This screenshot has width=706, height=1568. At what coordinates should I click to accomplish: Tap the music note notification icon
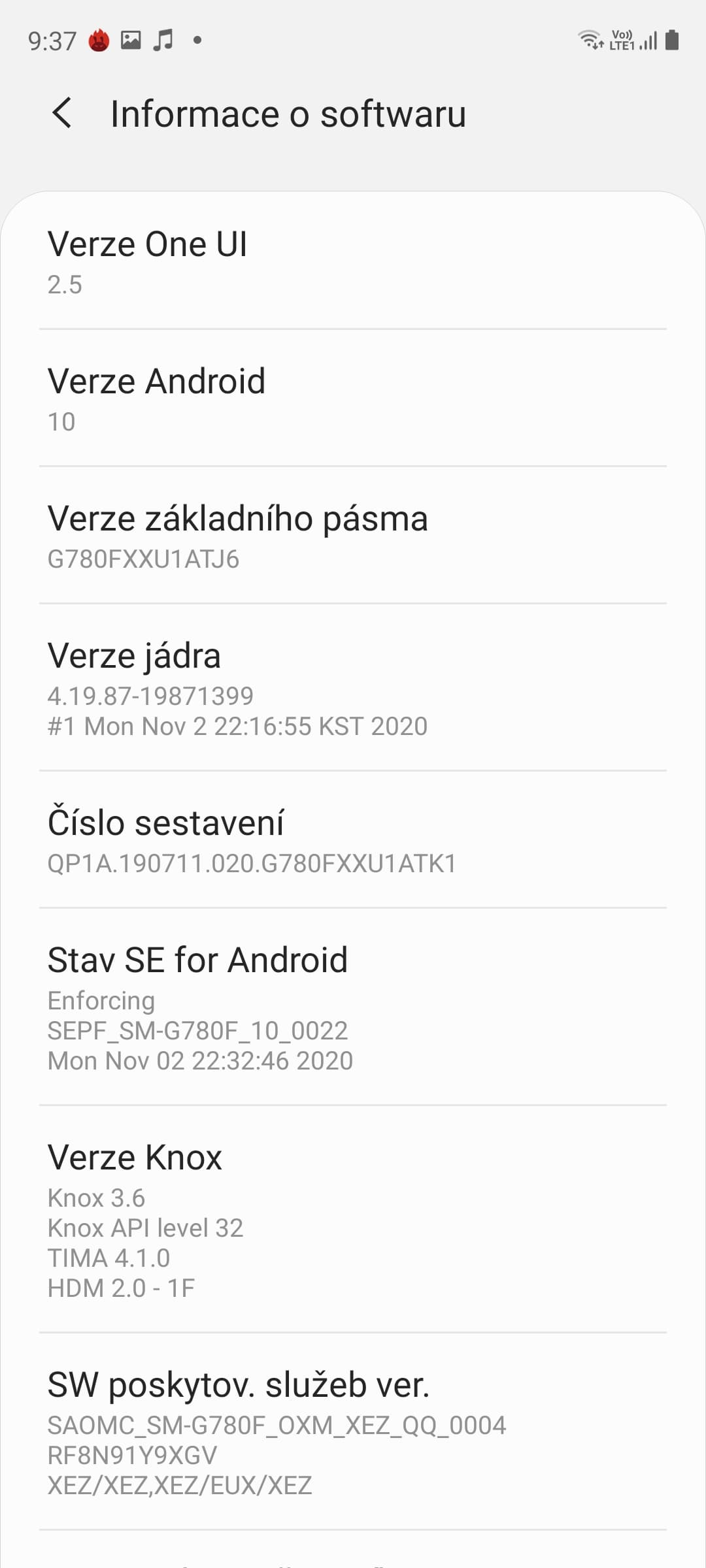pos(164,39)
